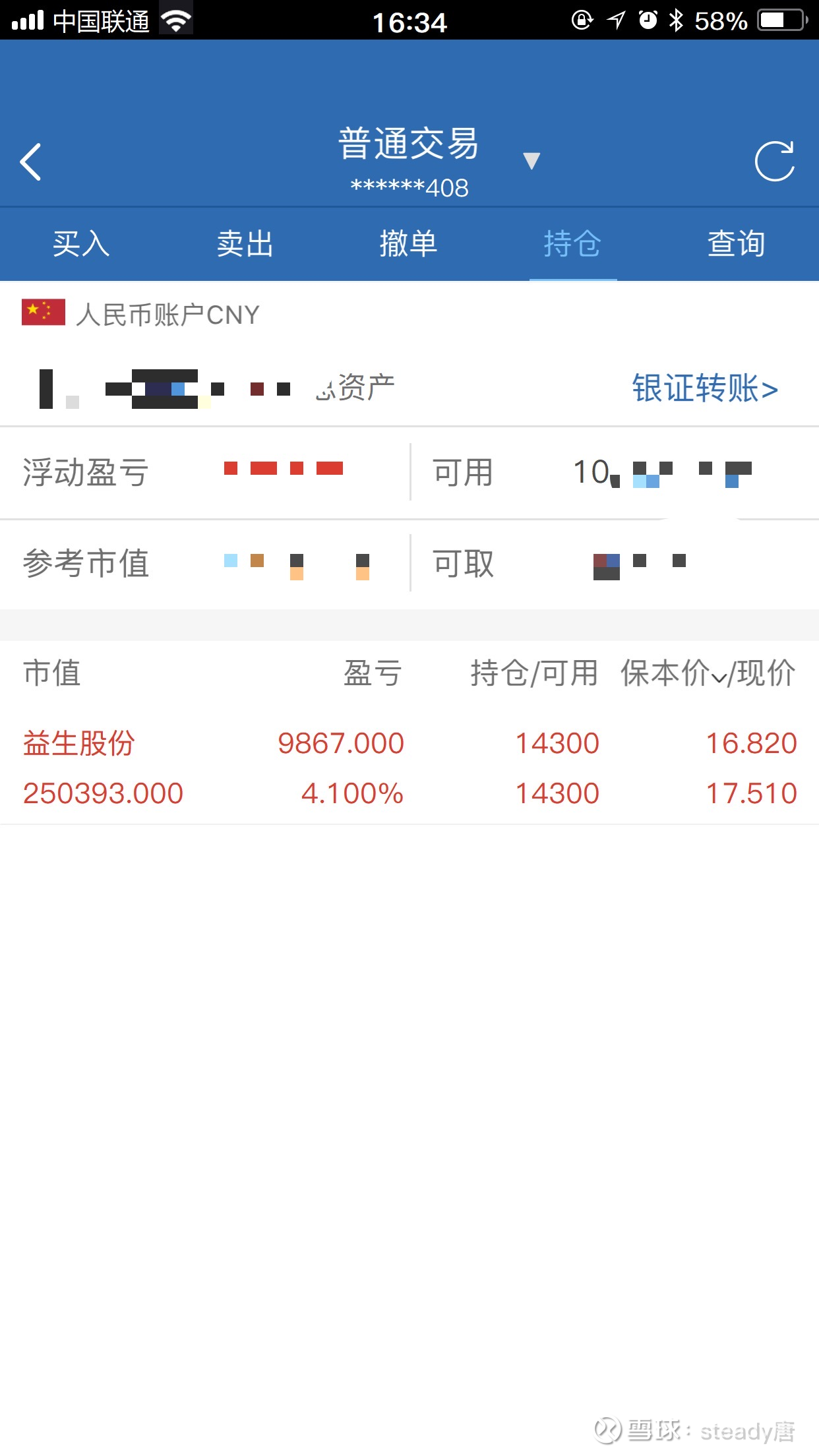819x1456 pixels.
Task: Open 银证转账 bank transfer link
Action: (x=705, y=388)
